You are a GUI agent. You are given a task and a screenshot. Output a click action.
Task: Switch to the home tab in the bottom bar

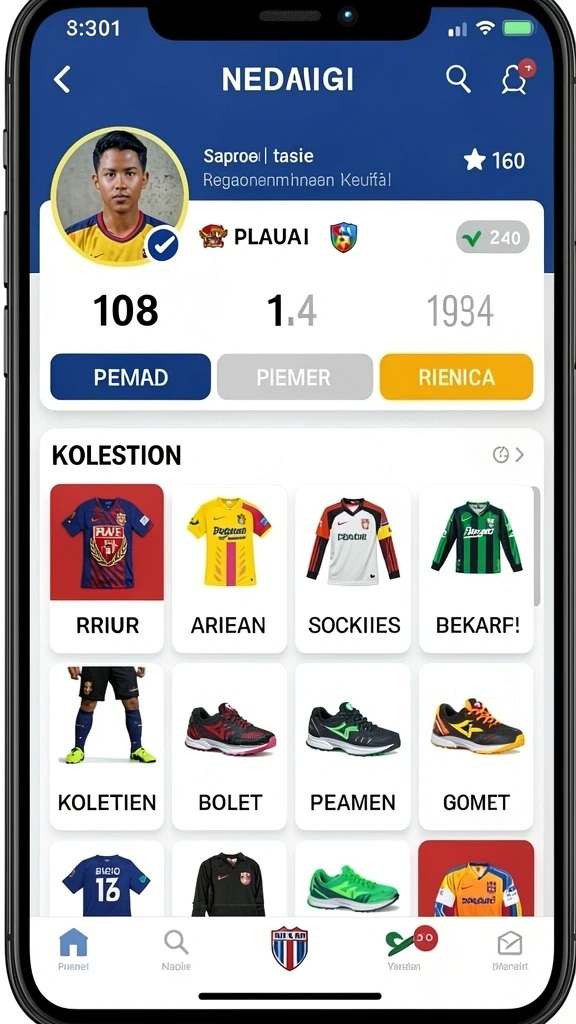tap(73, 950)
